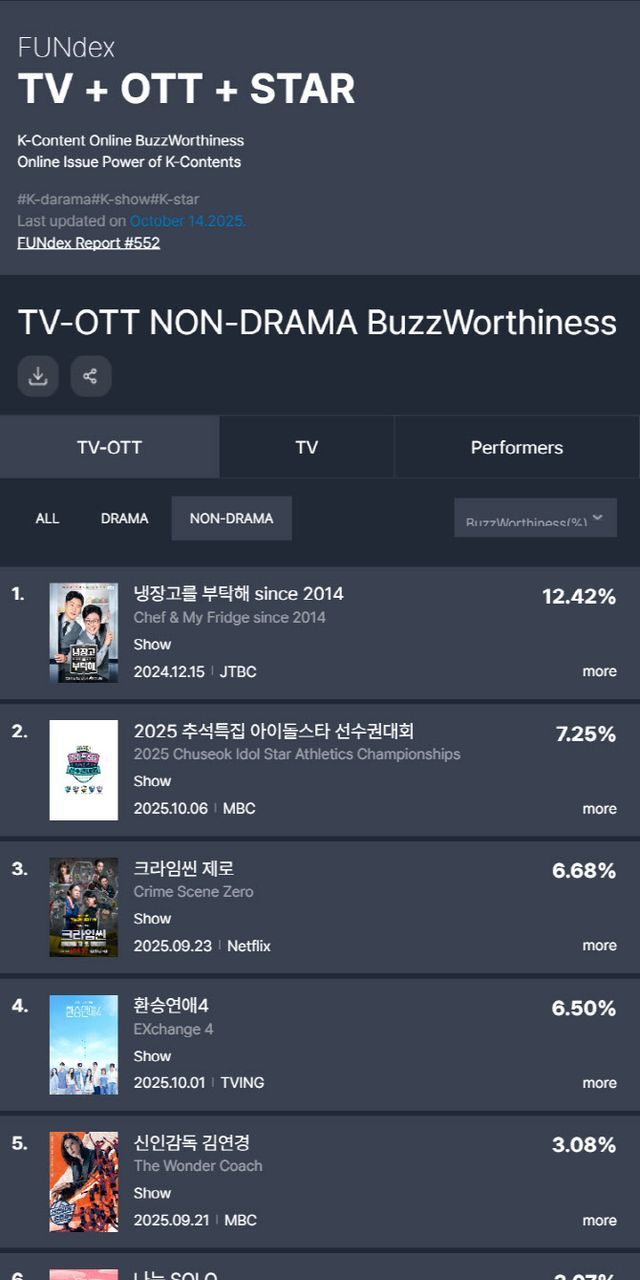Switch to the Performers tab
This screenshot has width=640, height=1280.
coord(516,447)
